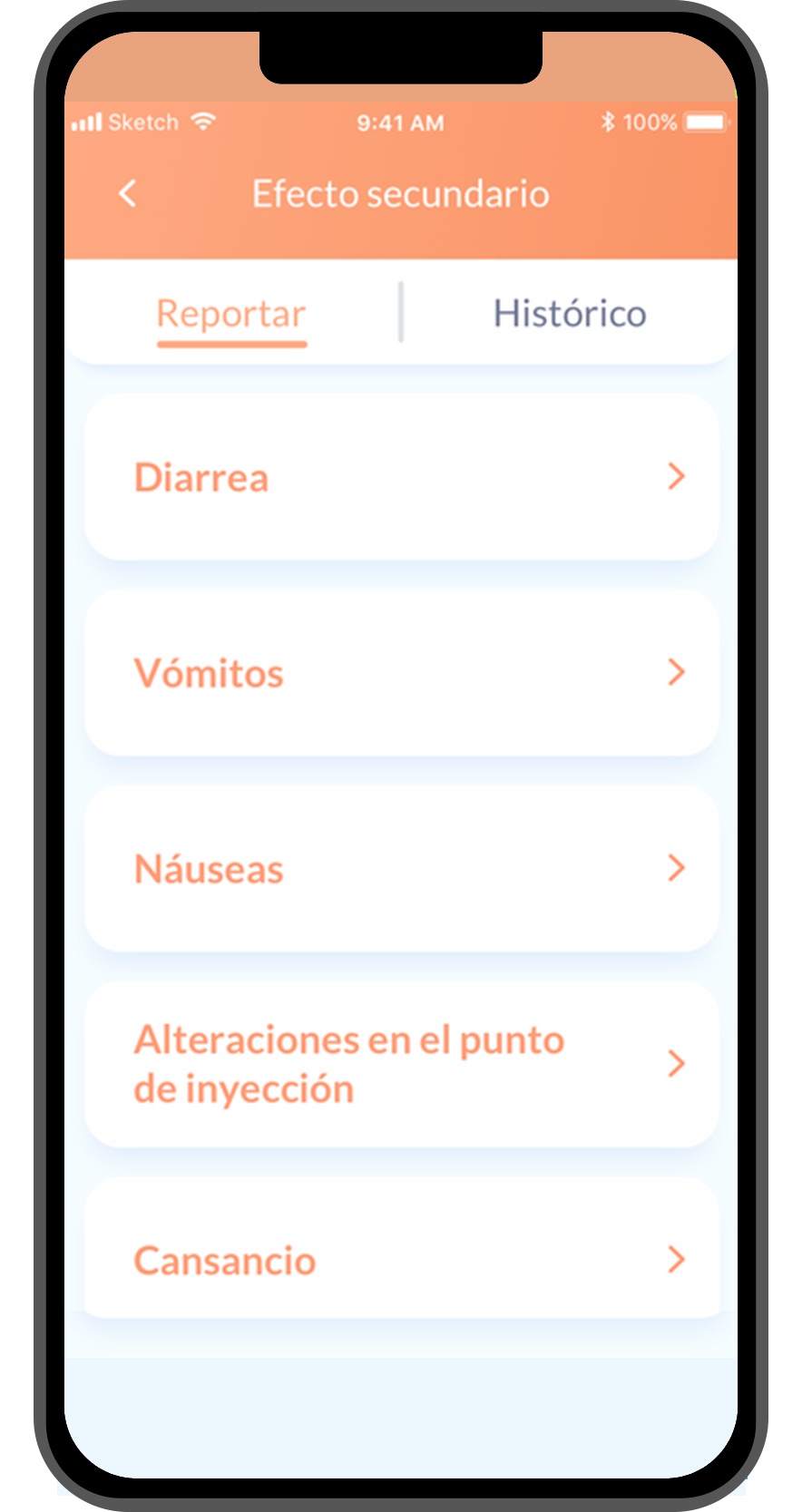802x1512 pixels.
Task: Choose the Cansancio option
Action: (x=401, y=1260)
